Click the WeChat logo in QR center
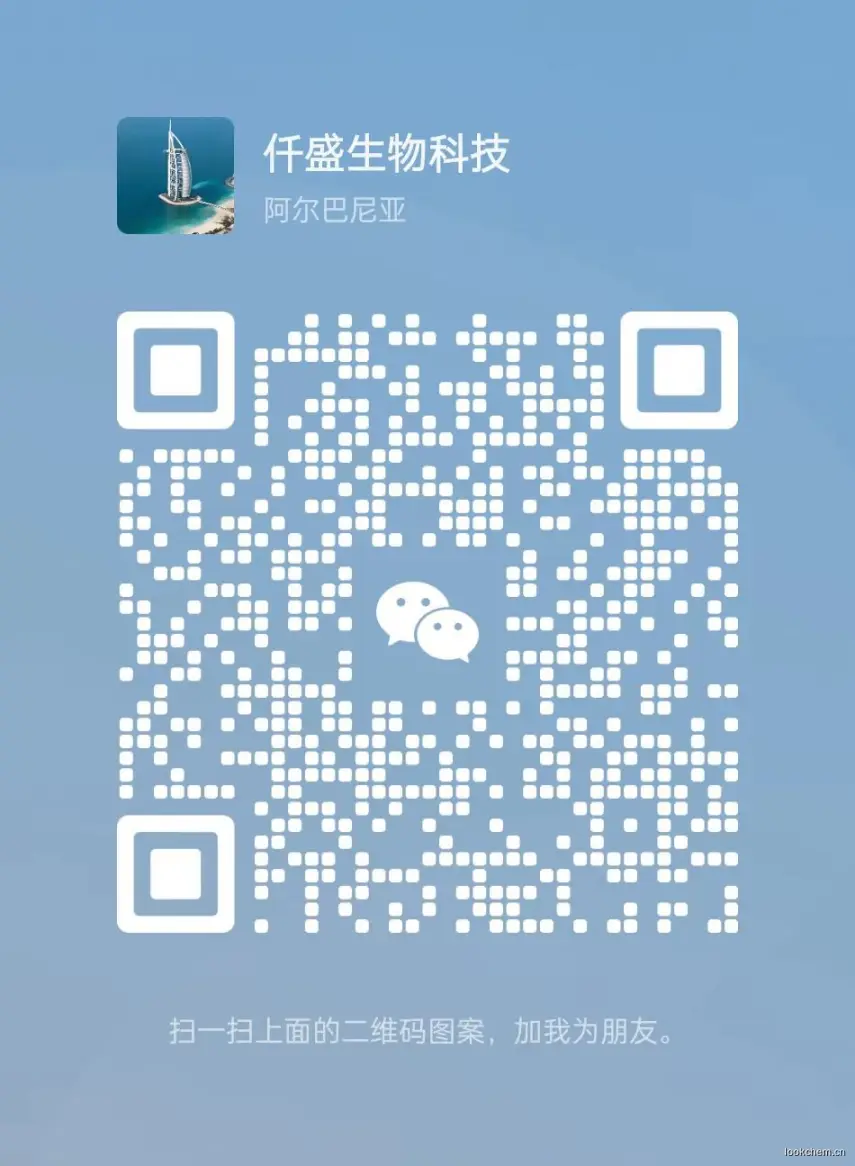The image size is (855, 1166). 425,618
